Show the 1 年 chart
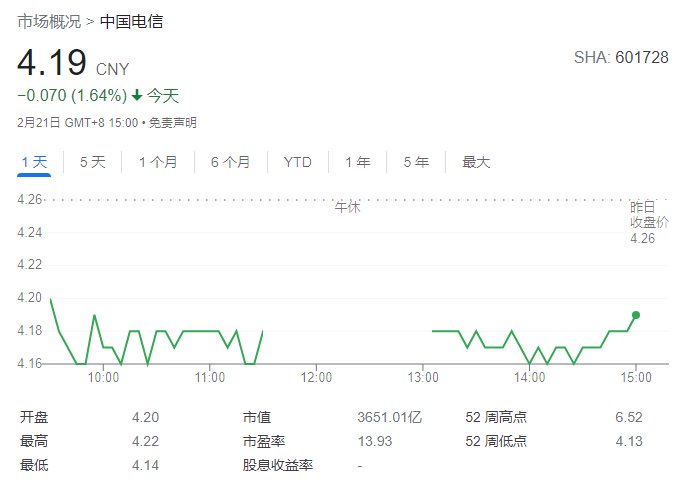The width and height of the screenshot is (691, 488). tap(358, 162)
